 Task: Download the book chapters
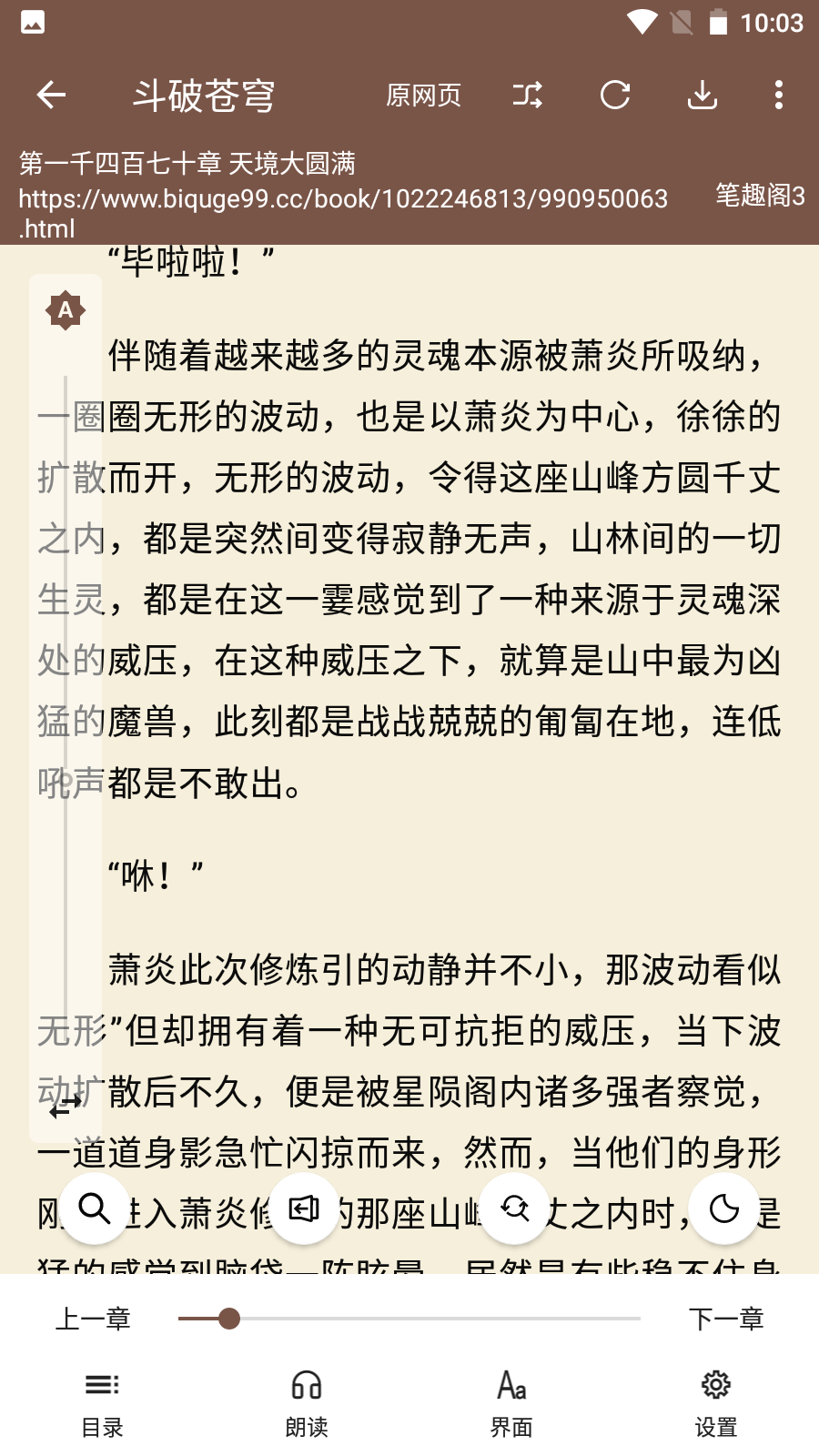(702, 95)
